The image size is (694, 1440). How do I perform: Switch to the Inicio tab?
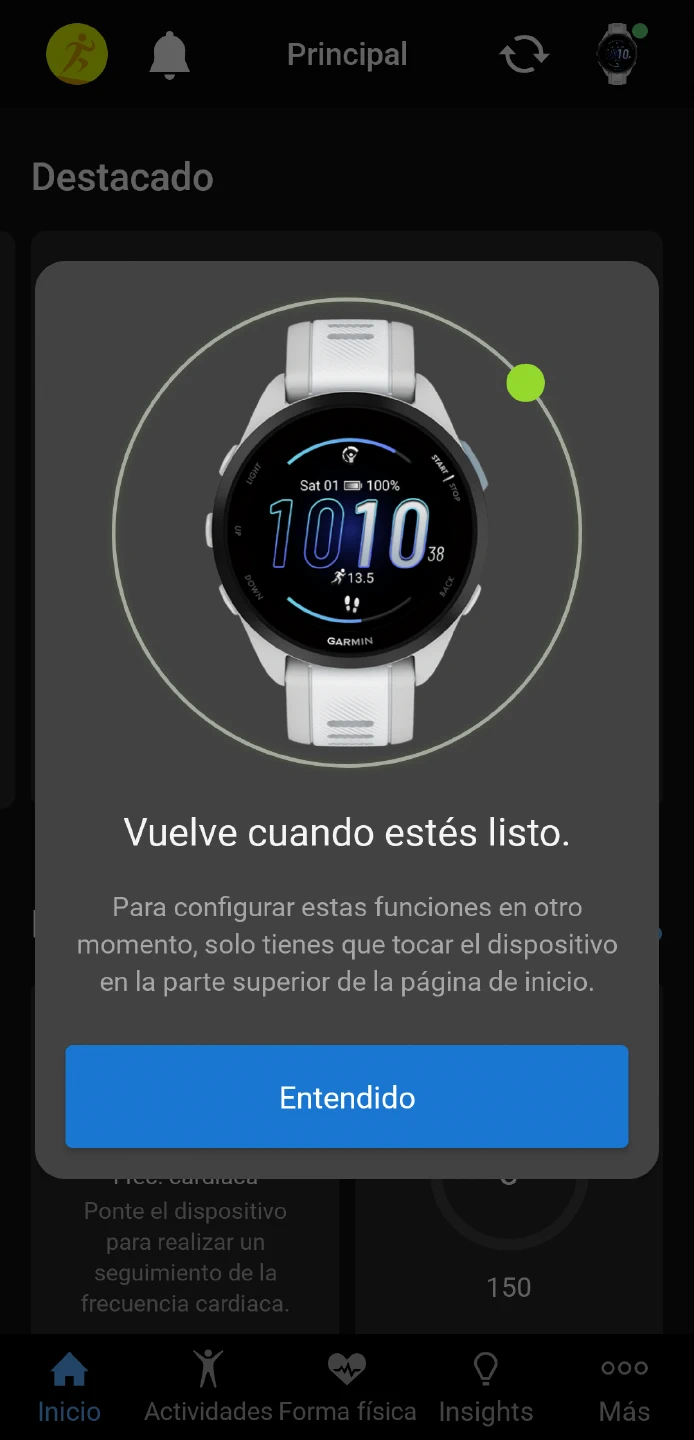tap(69, 1387)
